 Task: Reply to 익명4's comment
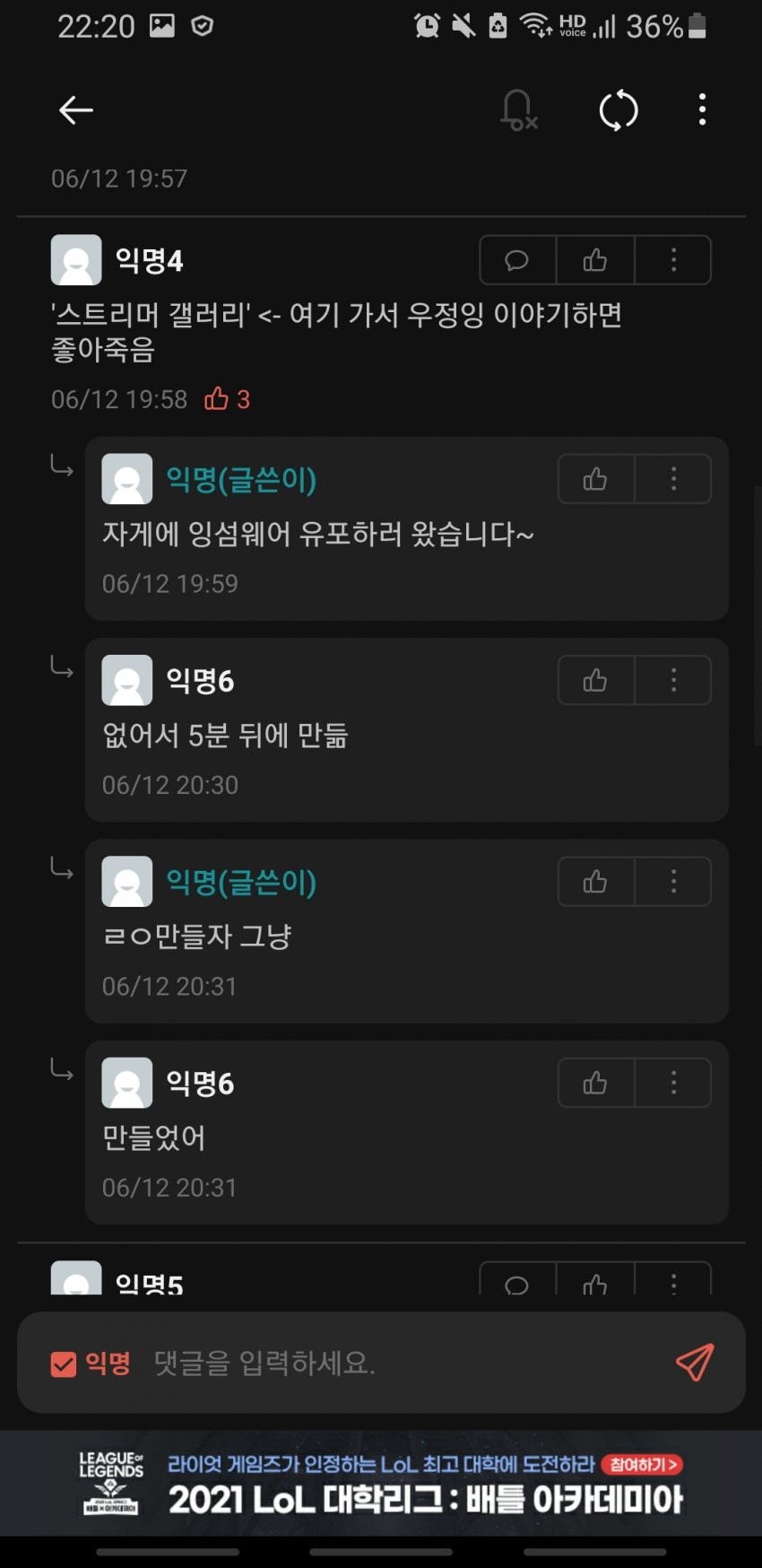(517, 260)
